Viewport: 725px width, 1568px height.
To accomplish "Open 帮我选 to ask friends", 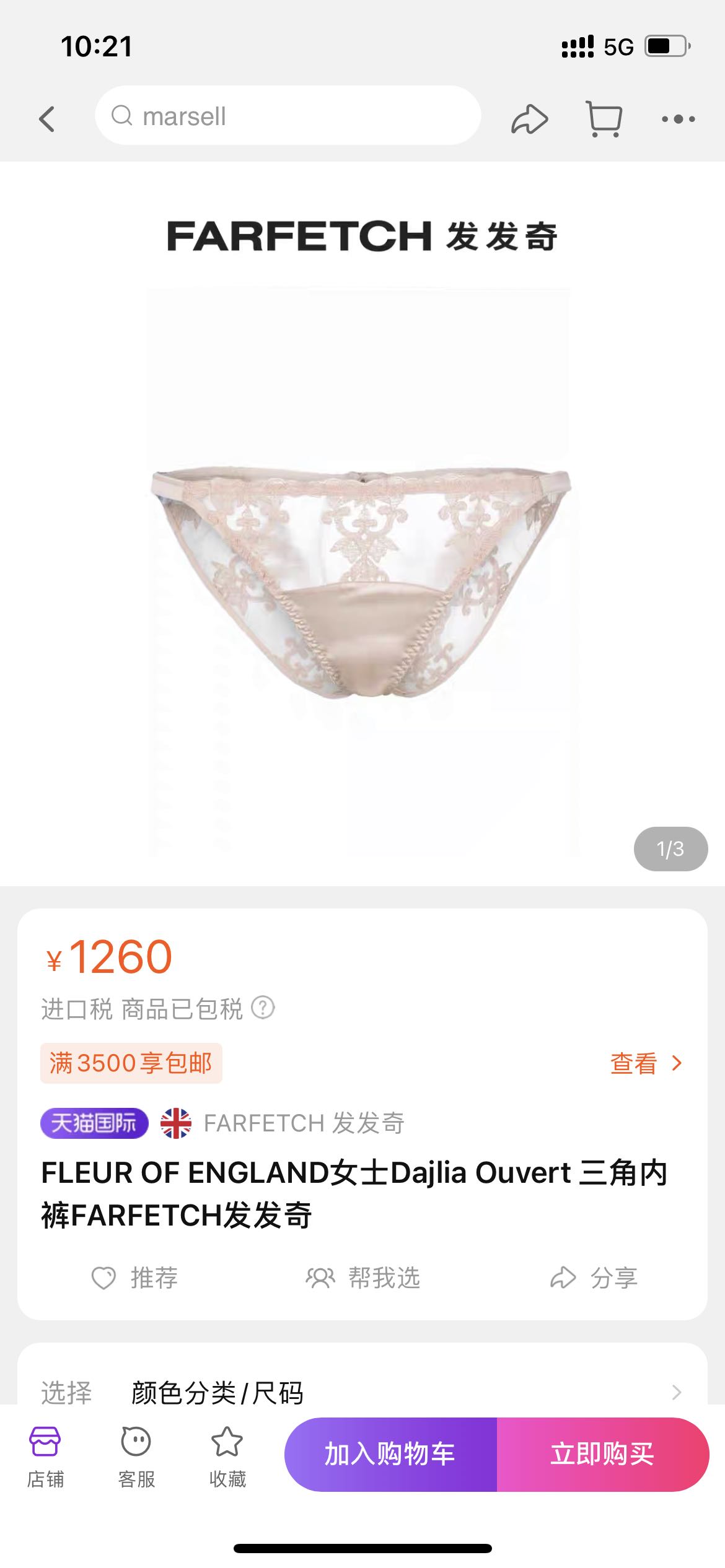I will (363, 1278).
